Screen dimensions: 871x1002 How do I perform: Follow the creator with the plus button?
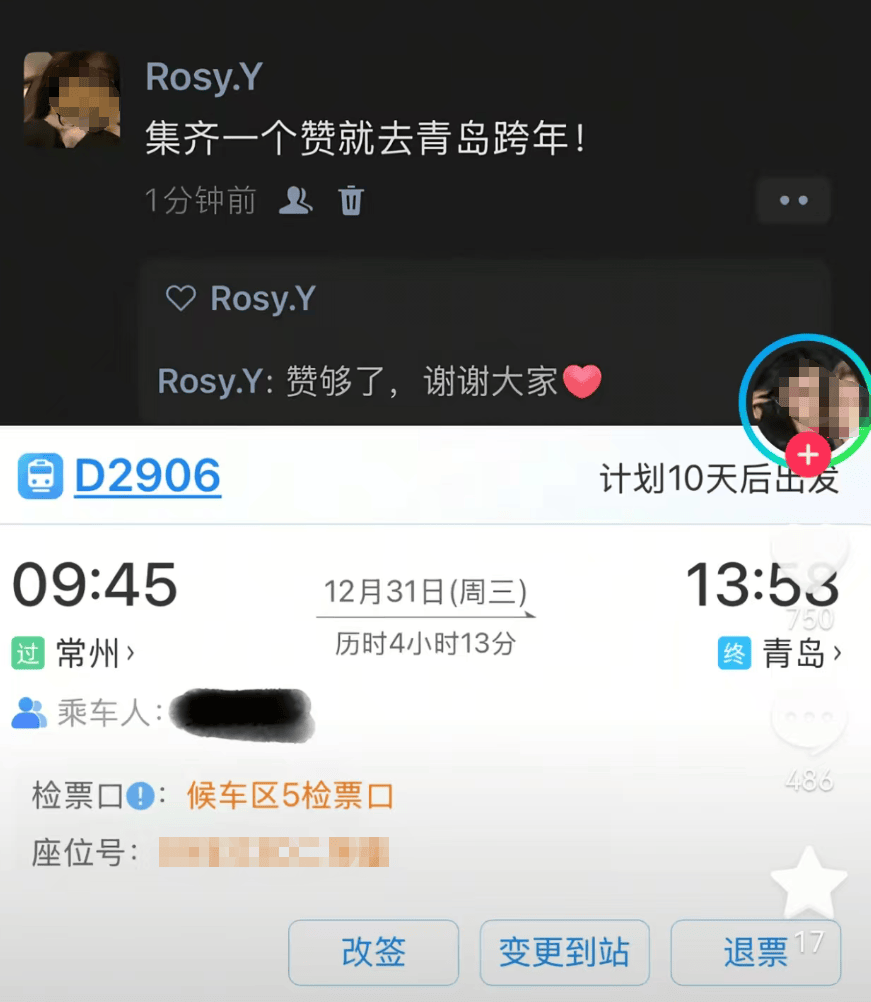[808, 456]
